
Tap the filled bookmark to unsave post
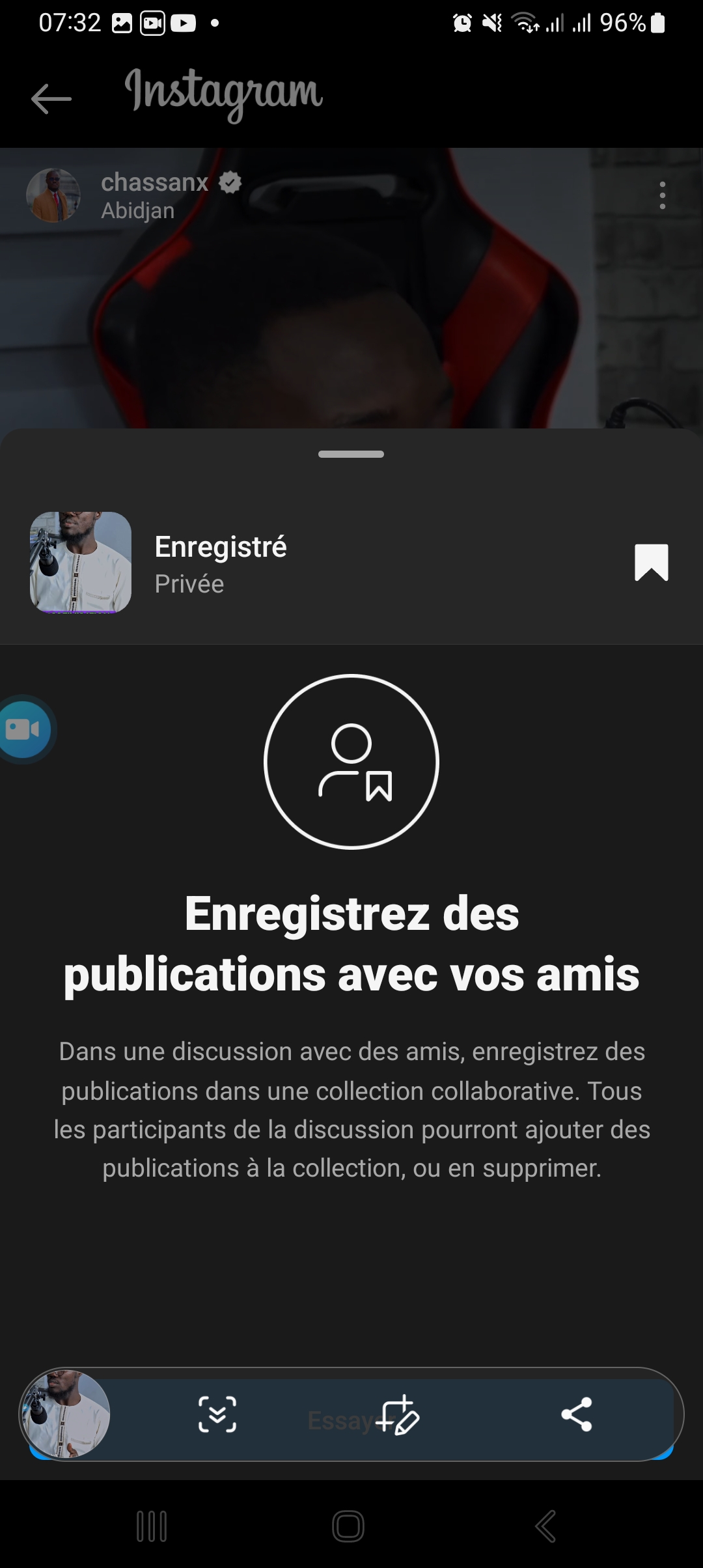click(x=651, y=562)
